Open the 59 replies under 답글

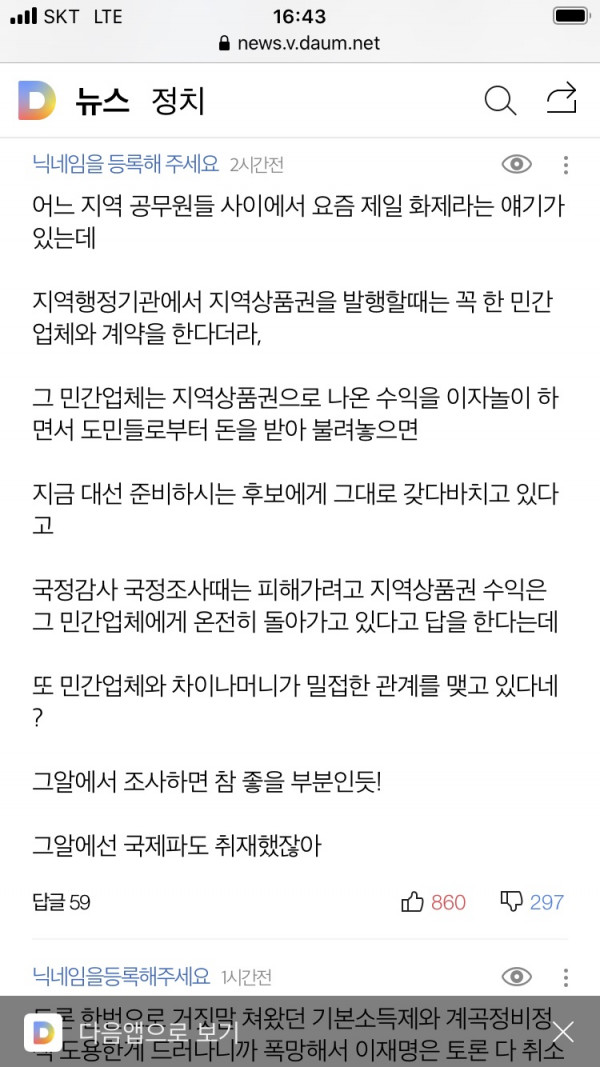tap(61, 902)
